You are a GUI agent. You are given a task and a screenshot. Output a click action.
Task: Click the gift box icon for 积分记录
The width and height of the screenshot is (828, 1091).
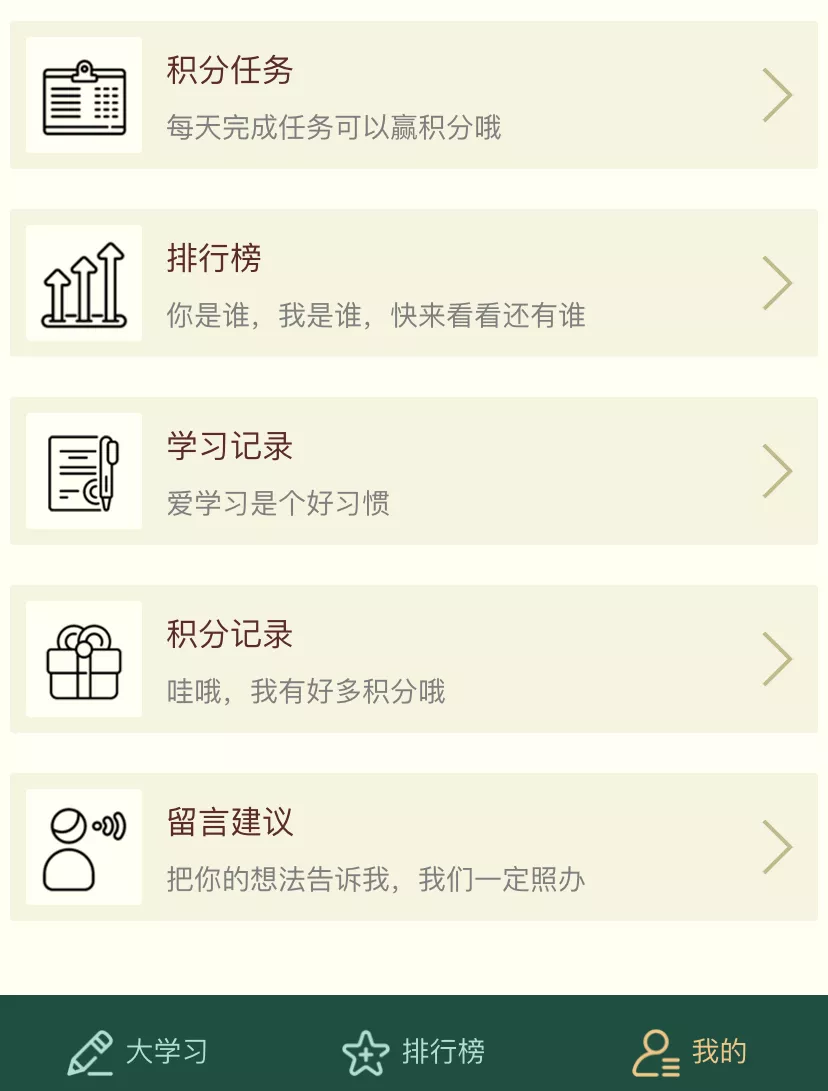(x=84, y=658)
